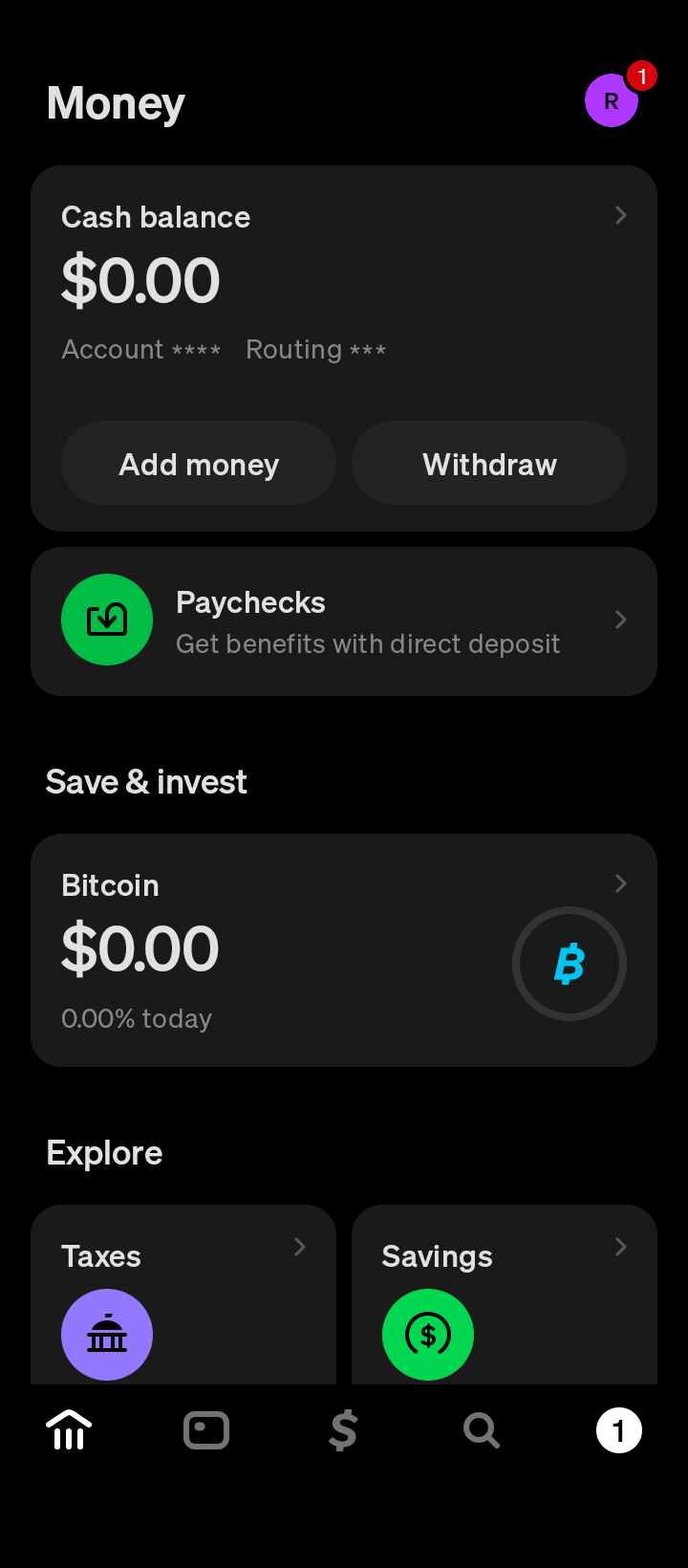Go to the dollar sign payment tab
The image size is (688, 1568).
click(x=343, y=1430)
